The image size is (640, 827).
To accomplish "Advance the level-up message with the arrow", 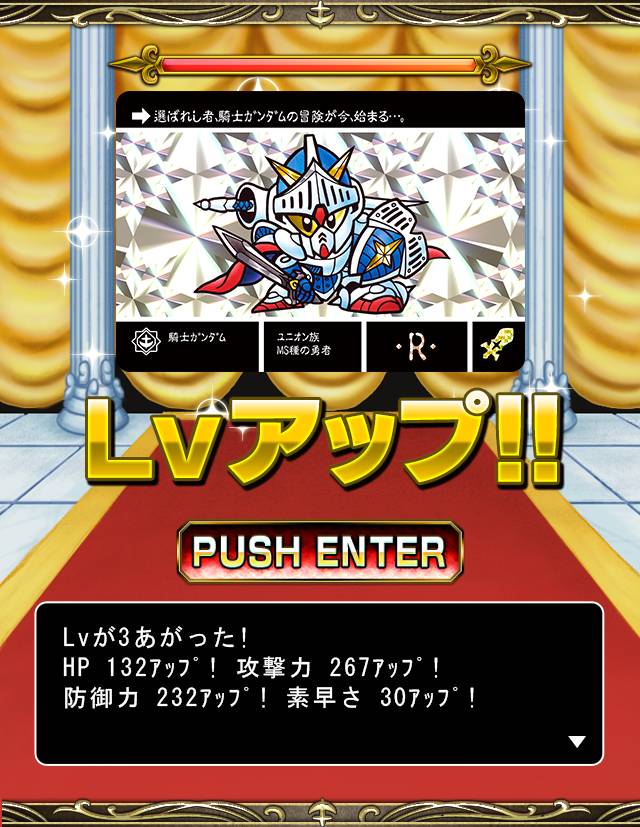I will pyautogui.click(x=577, y=742).
